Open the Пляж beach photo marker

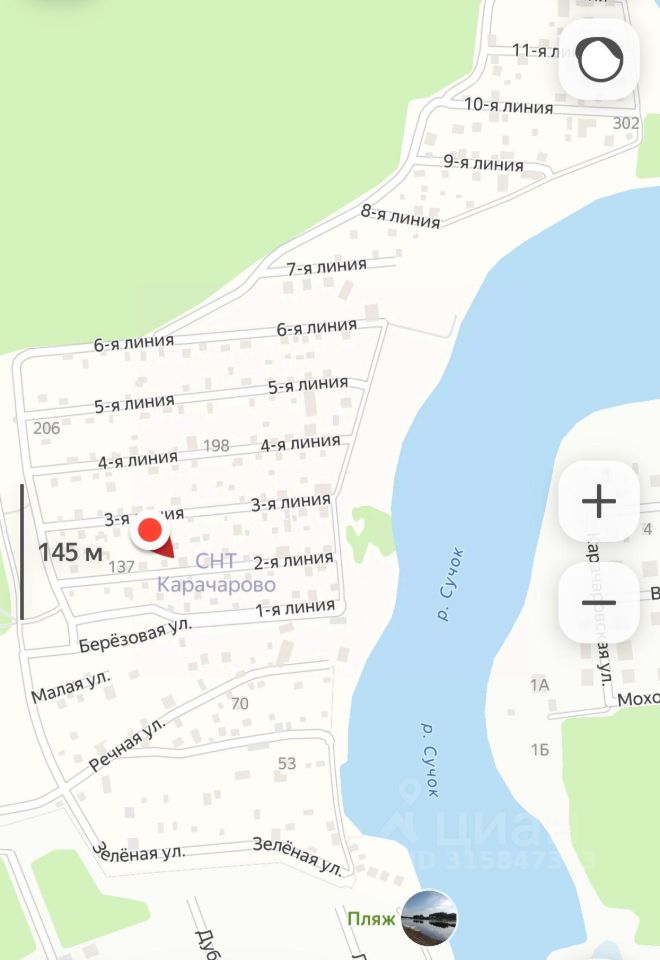click(x=429, y=917)
